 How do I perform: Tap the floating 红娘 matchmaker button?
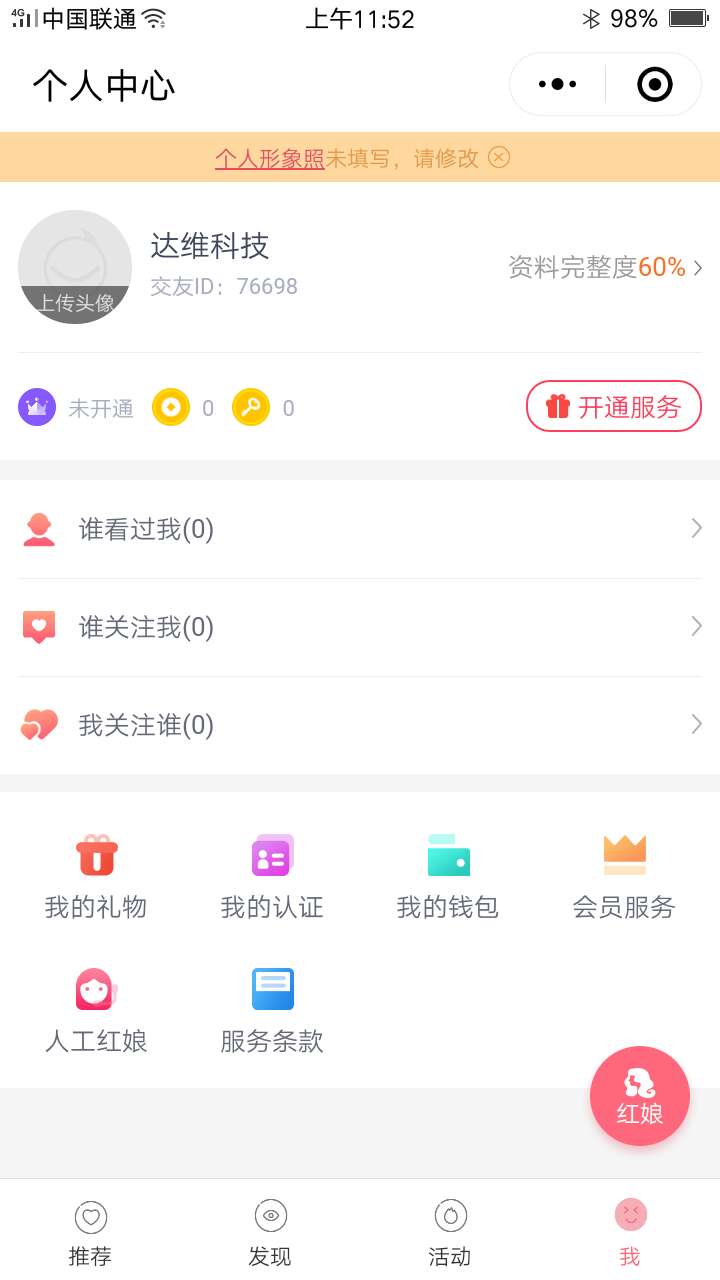(x=639, y=1096)
